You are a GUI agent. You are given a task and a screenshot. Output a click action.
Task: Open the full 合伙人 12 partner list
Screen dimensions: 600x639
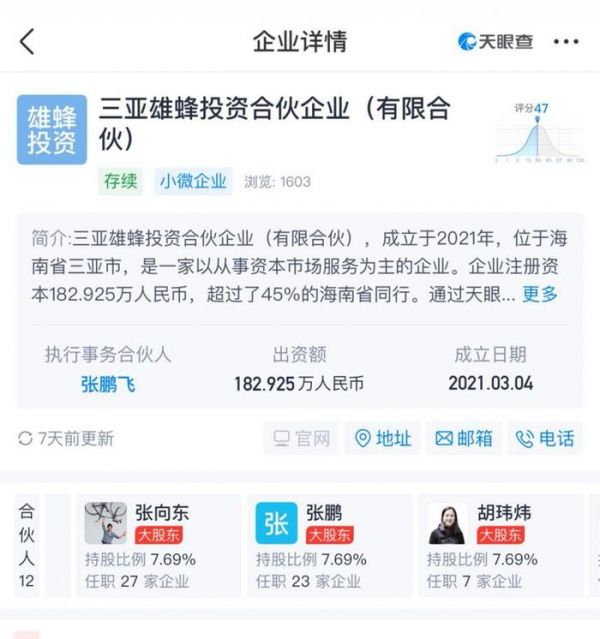tap(27, 545)
